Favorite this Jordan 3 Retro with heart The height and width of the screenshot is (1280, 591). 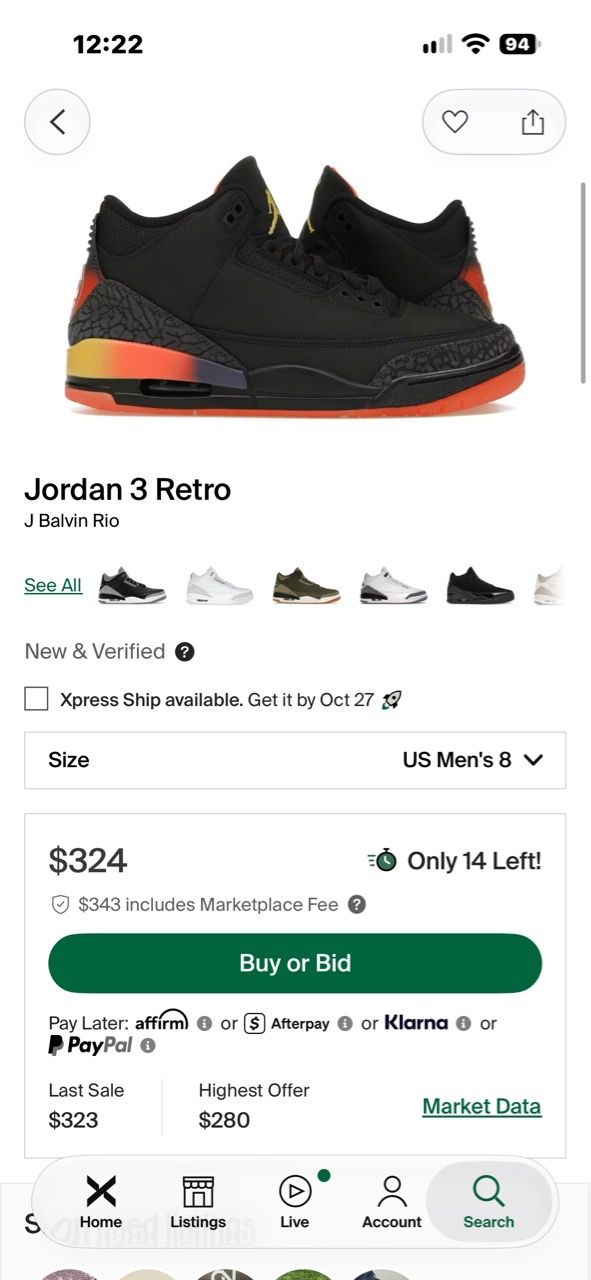pos(455,122)
